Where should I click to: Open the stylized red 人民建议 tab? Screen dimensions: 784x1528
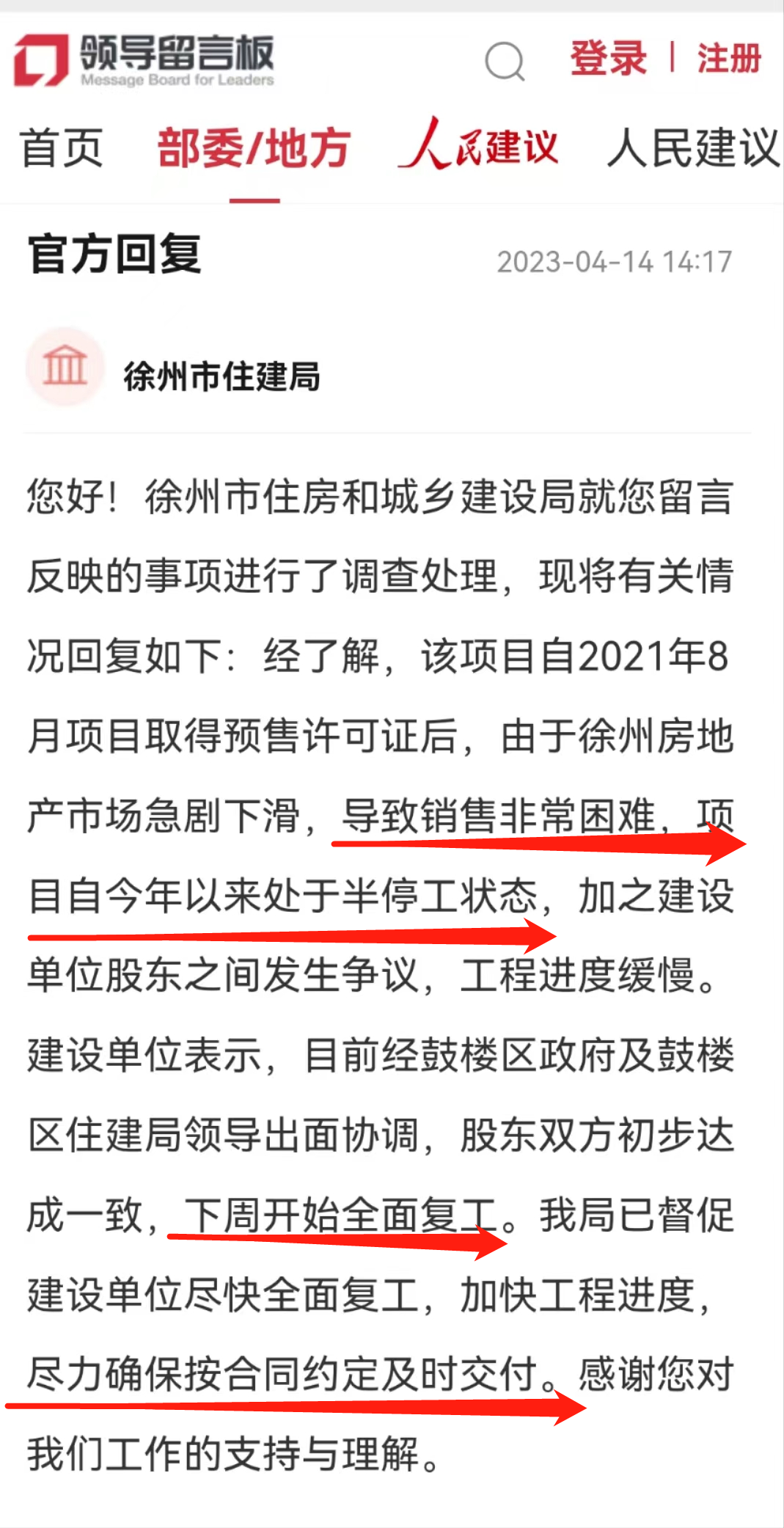click(x=478, y=145)
